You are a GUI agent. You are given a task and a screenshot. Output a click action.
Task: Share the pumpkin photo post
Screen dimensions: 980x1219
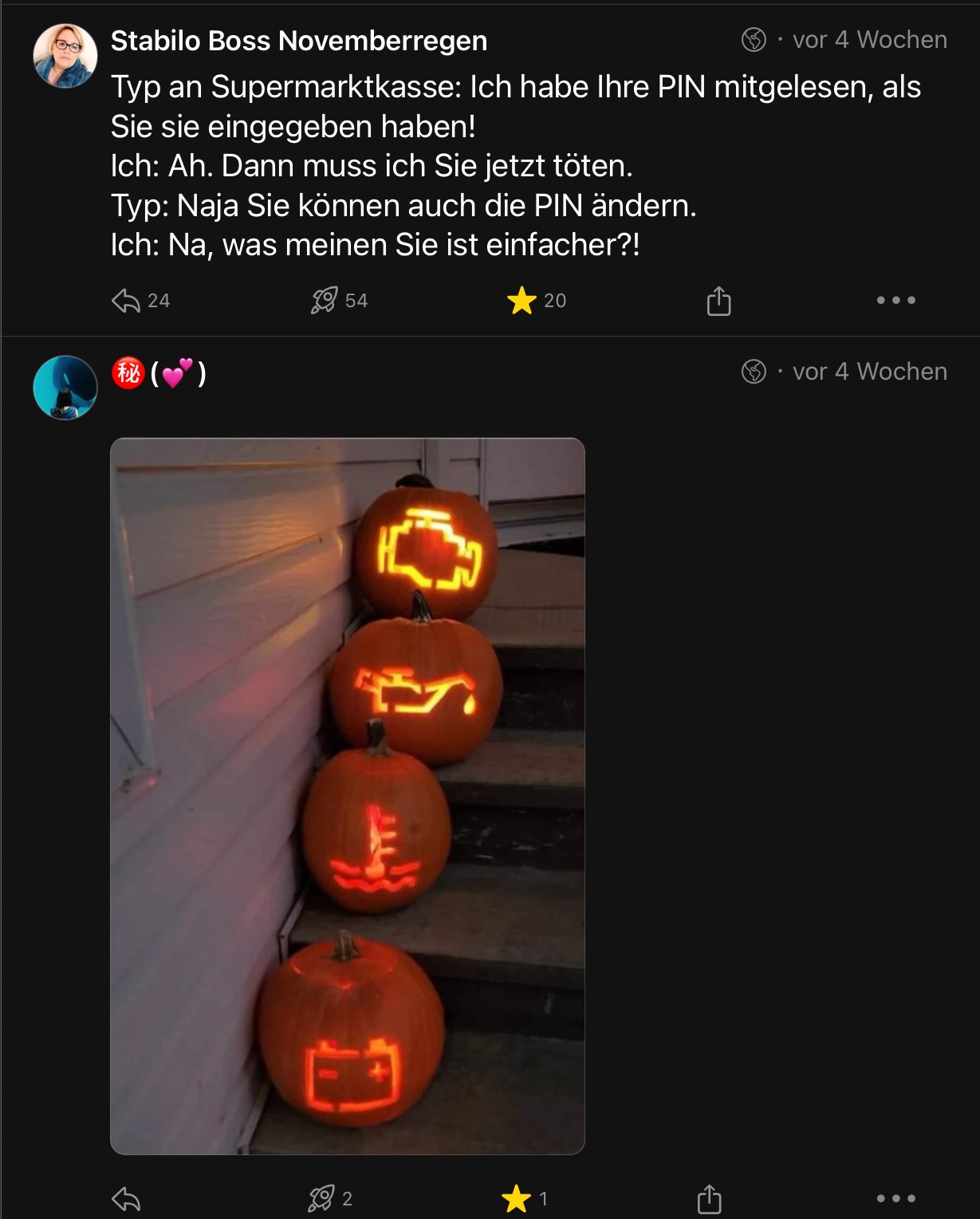pyautogui.click(x=709, y=1198)
